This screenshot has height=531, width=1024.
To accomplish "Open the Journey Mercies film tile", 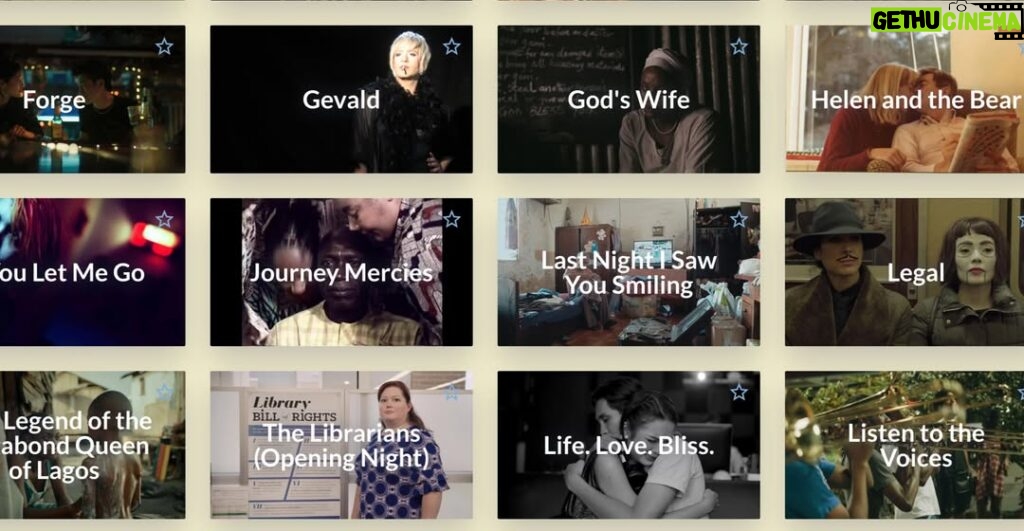I will point(341,272).
